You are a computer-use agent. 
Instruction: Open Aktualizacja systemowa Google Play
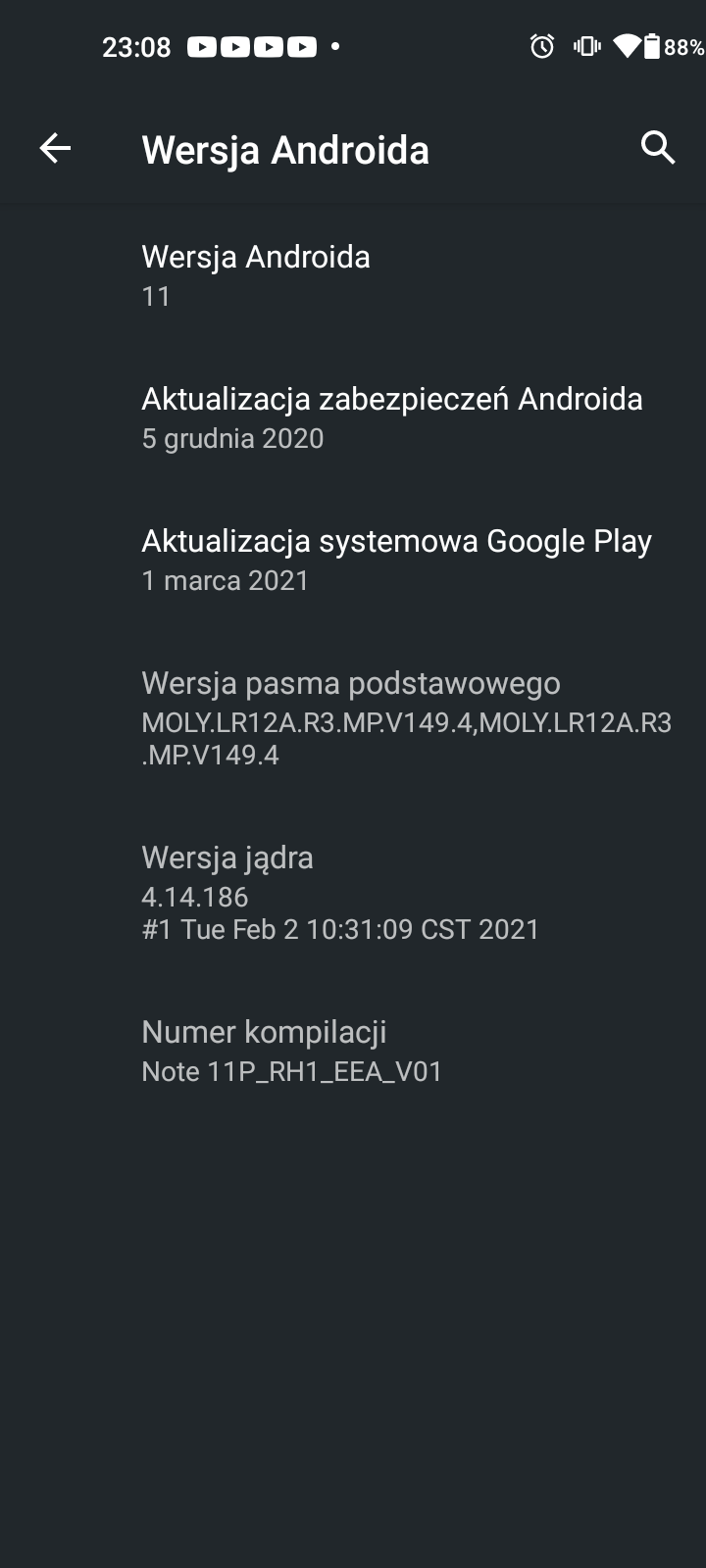click(353, 560)
